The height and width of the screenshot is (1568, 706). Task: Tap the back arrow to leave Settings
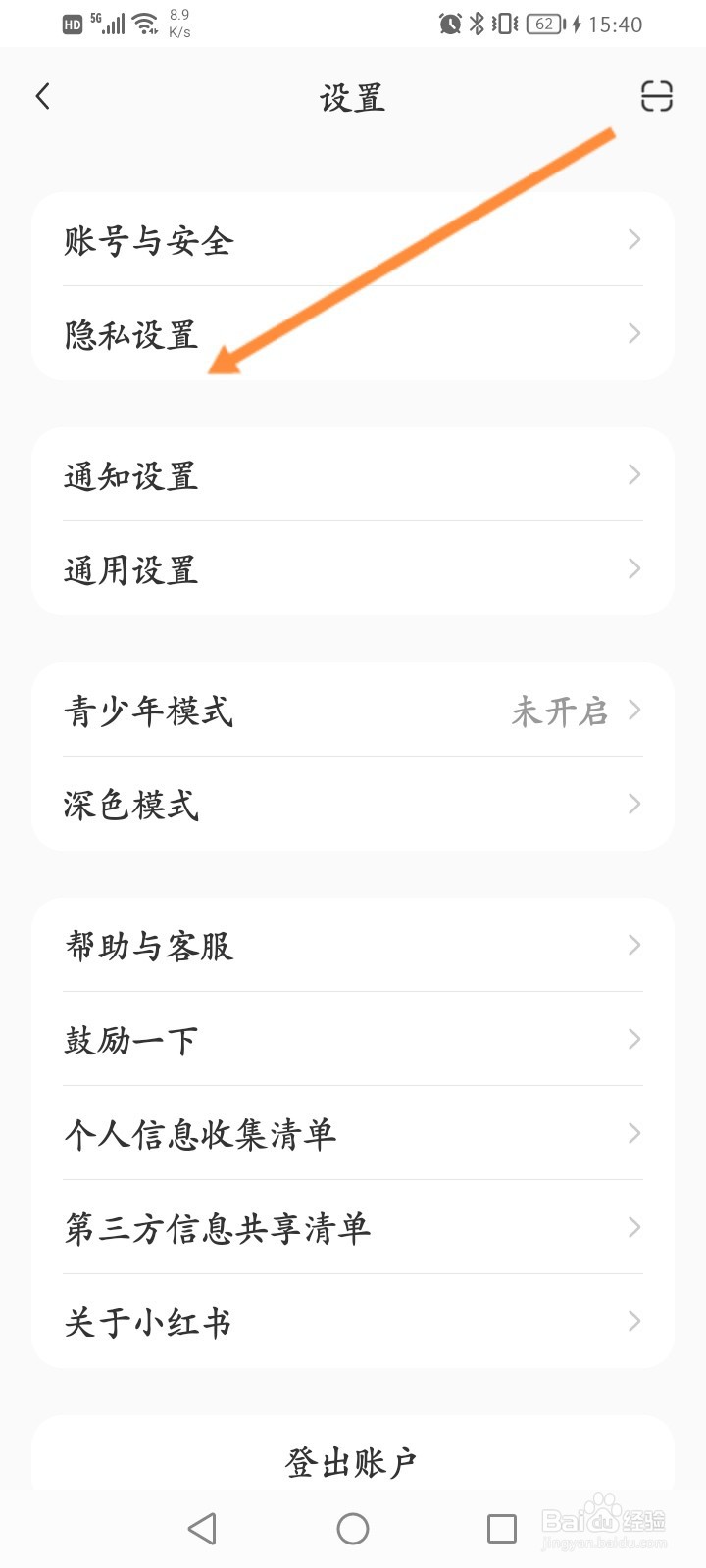coord(43,96)
